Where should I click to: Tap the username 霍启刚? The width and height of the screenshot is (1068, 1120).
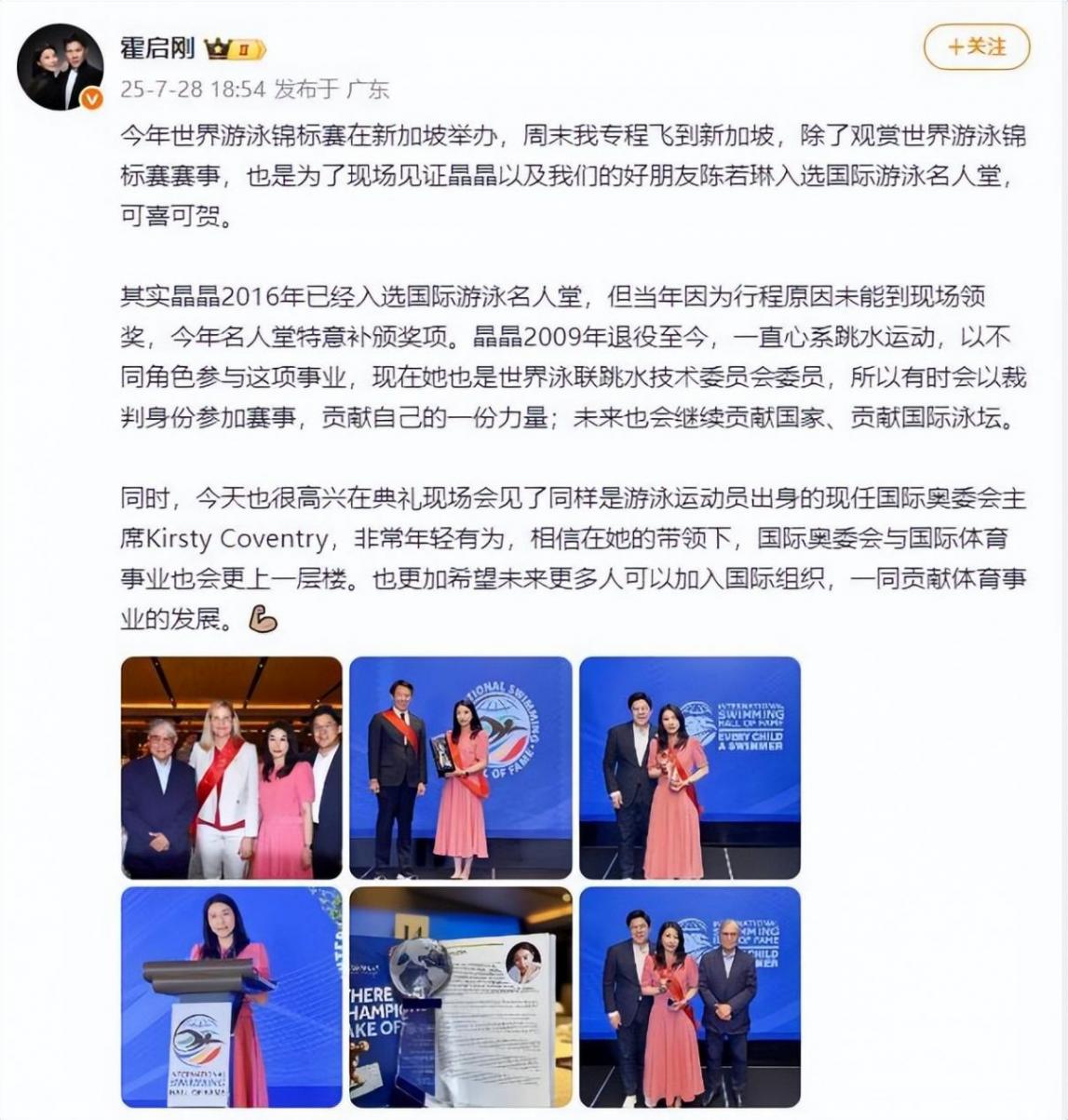(156, 47)
